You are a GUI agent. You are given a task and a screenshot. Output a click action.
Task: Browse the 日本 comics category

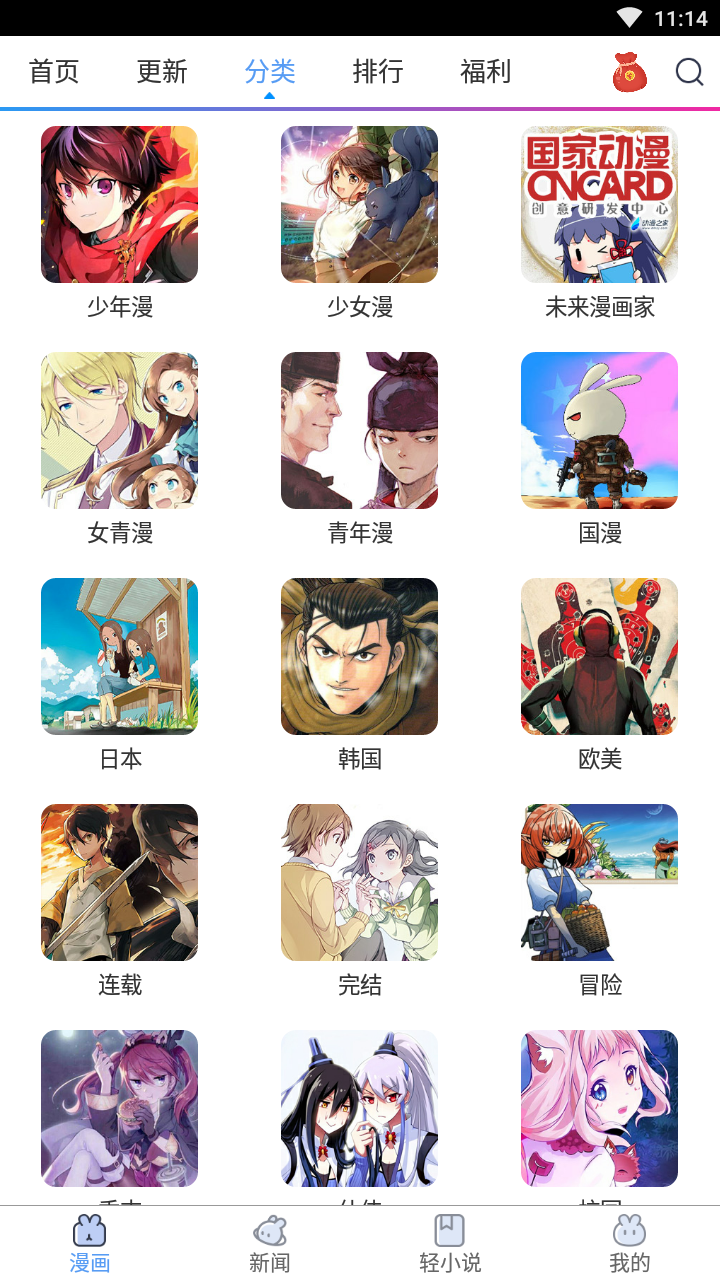(120, 675)
